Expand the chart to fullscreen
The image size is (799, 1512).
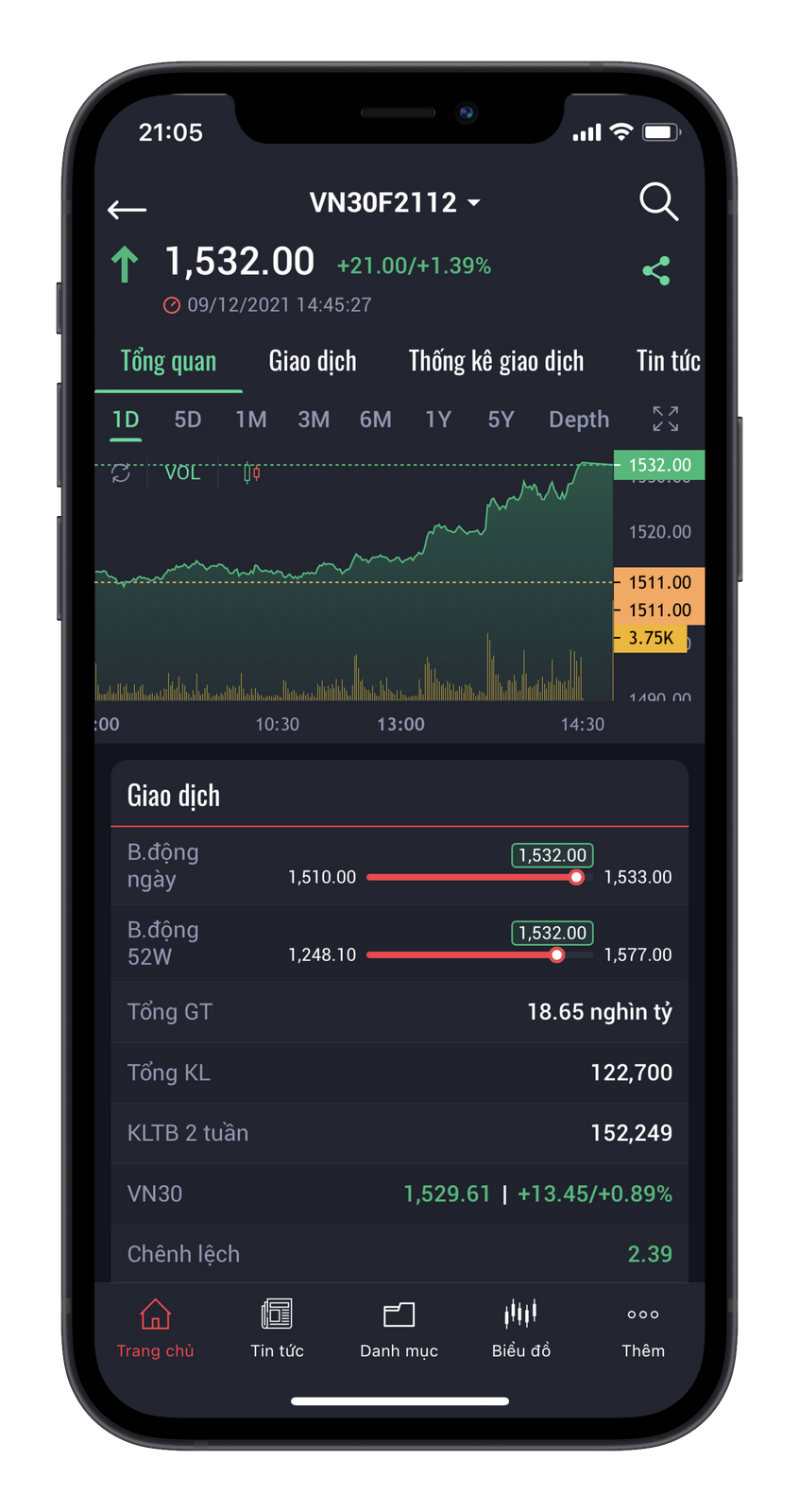click(x=666, y=419)
